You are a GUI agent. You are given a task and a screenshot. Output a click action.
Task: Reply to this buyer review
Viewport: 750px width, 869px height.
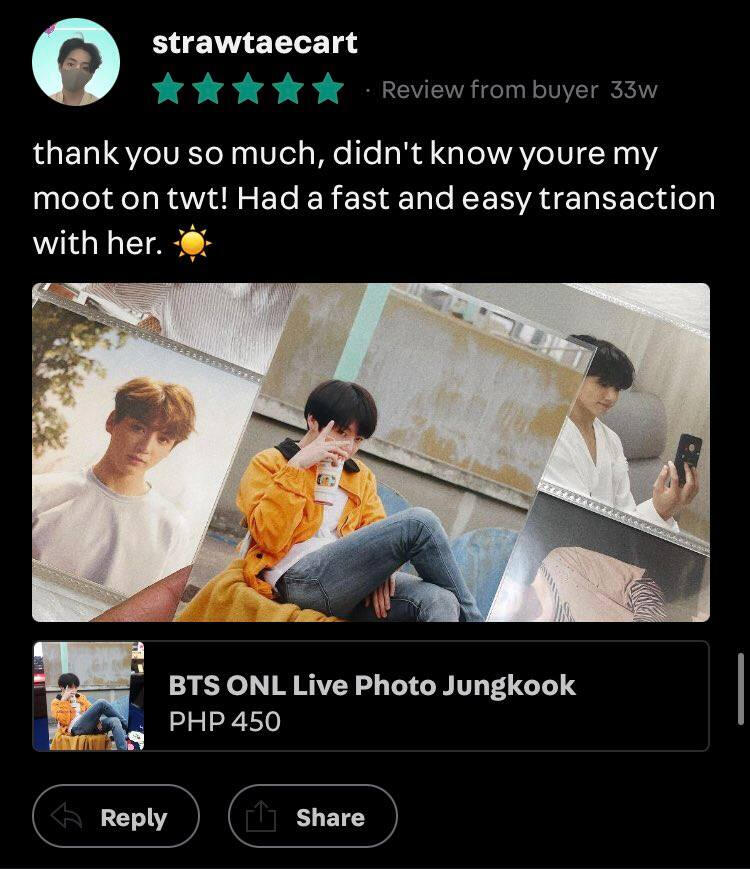[116, 816]
